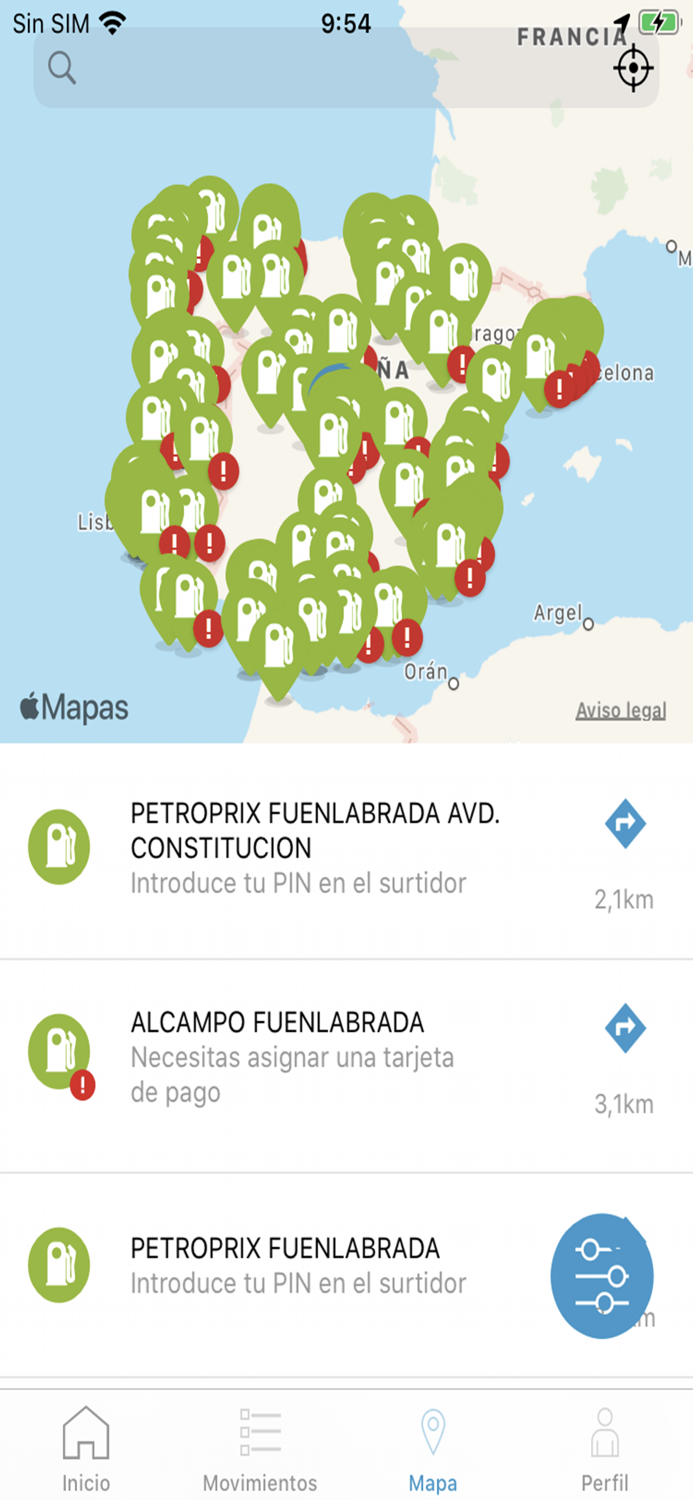The height and width of the screenshot is (1500, 693).
Task: Go to the Inicio tab
Action: [86, 1448]
